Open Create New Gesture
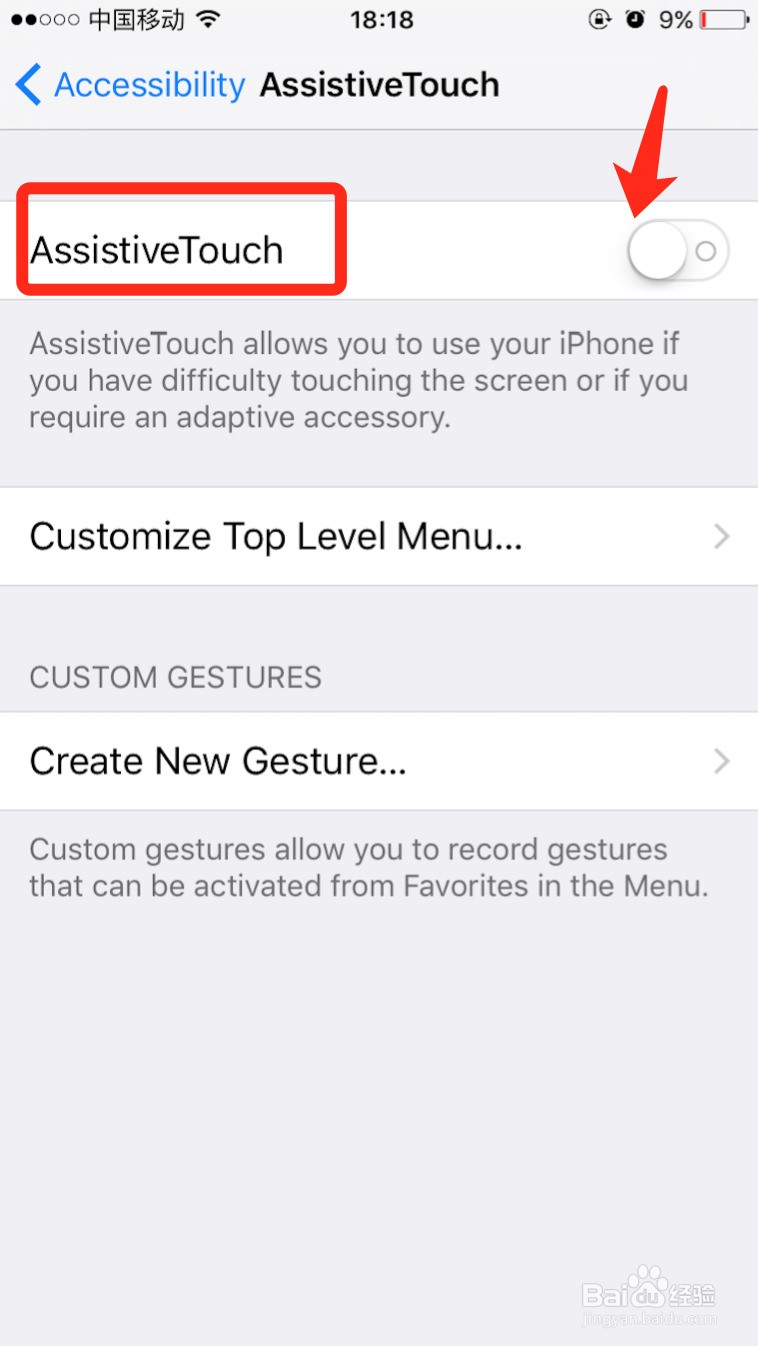Image resolution: width=758 pixels, height=1346 pixels. (x=378, y=762)
